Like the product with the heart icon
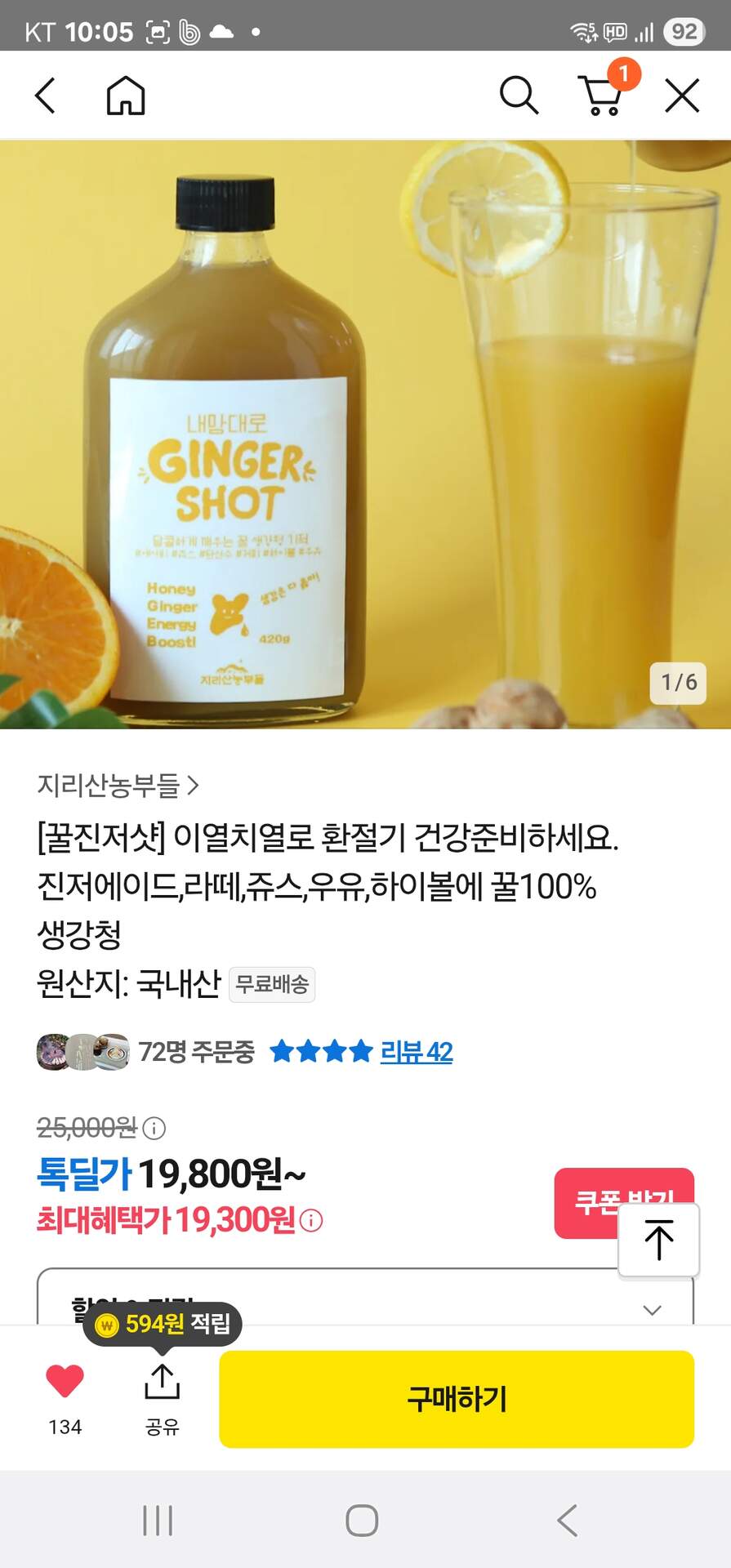Screen dimensions: 731x1568 pos(65,1382)
